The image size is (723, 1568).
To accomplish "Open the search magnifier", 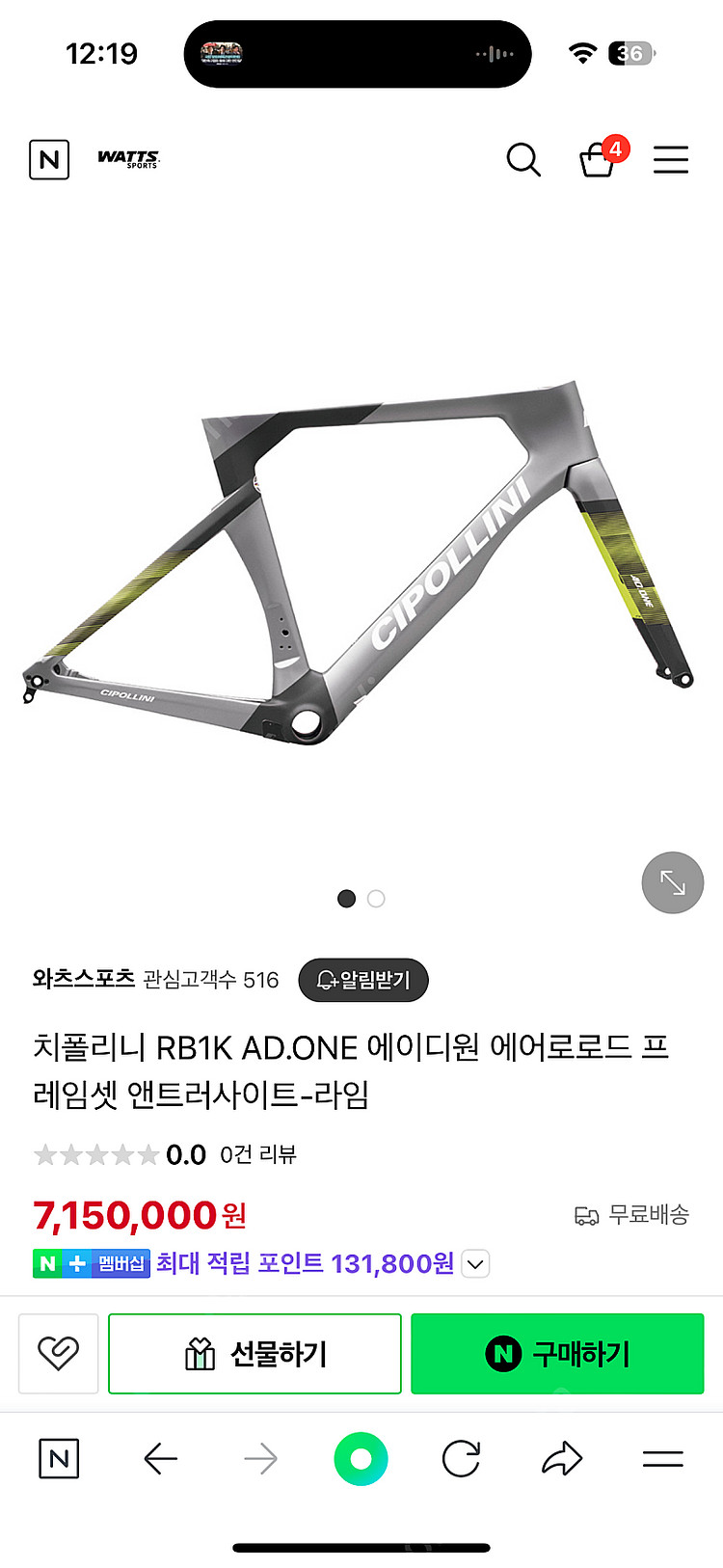I will click(x=523, y=159).
